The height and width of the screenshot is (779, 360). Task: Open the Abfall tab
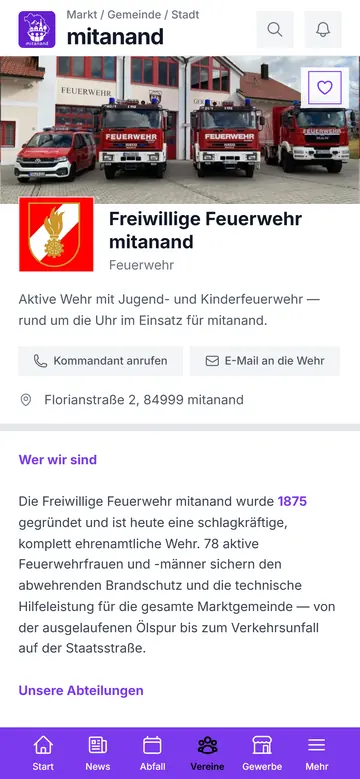coord(152,753)
